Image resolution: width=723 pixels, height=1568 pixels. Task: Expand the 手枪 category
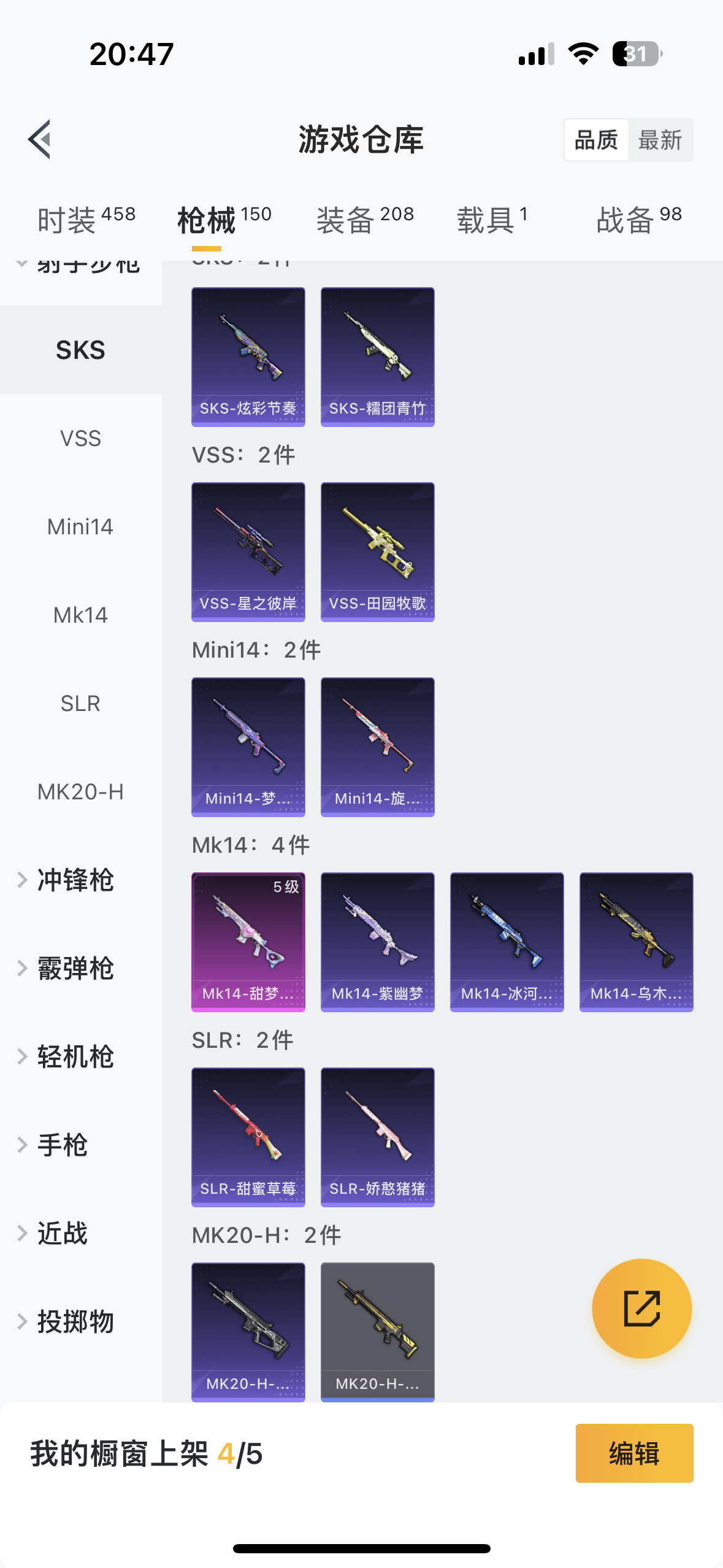pyautogui.click(x=62, y=1145)
